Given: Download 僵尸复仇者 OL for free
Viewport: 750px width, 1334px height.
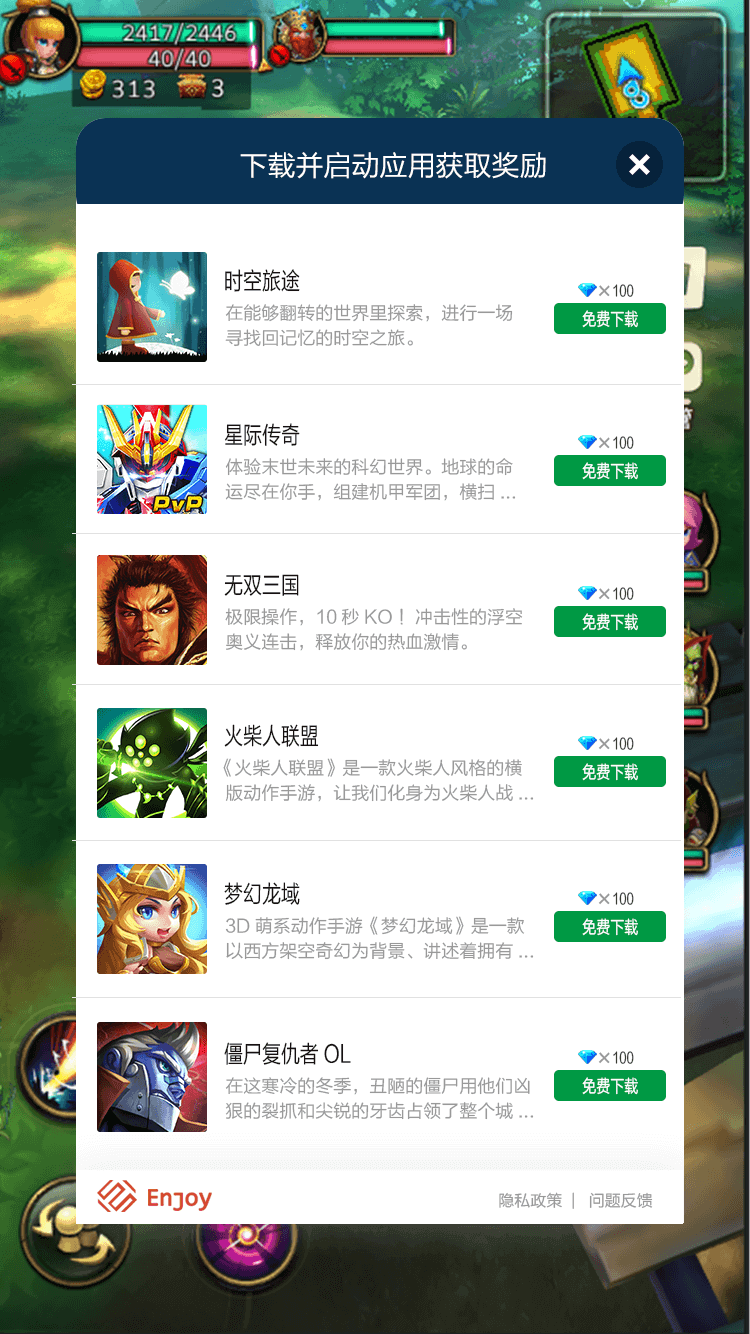Looking at the screenshot, I should coord(610,1086).
